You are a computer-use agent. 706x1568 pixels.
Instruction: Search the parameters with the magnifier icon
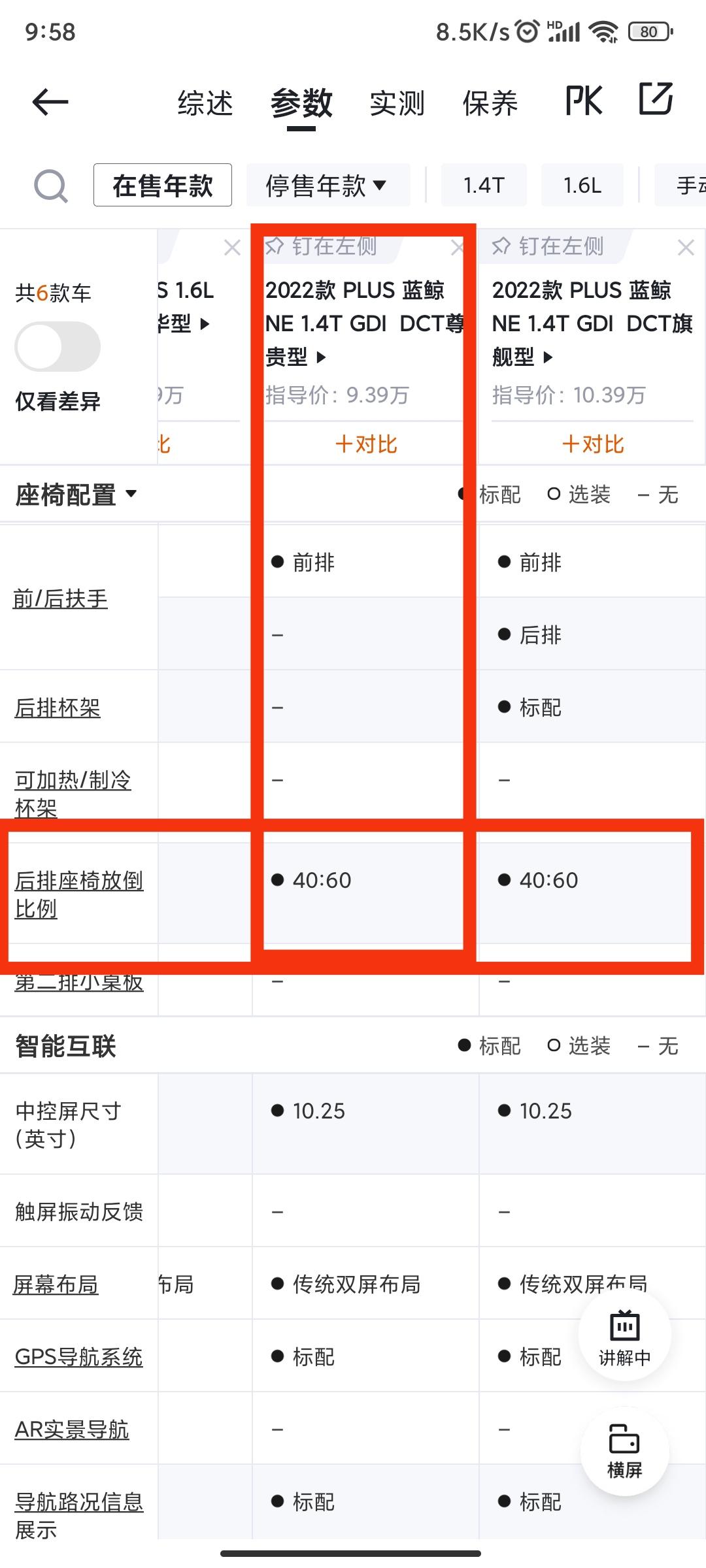[x=50, y=186]
